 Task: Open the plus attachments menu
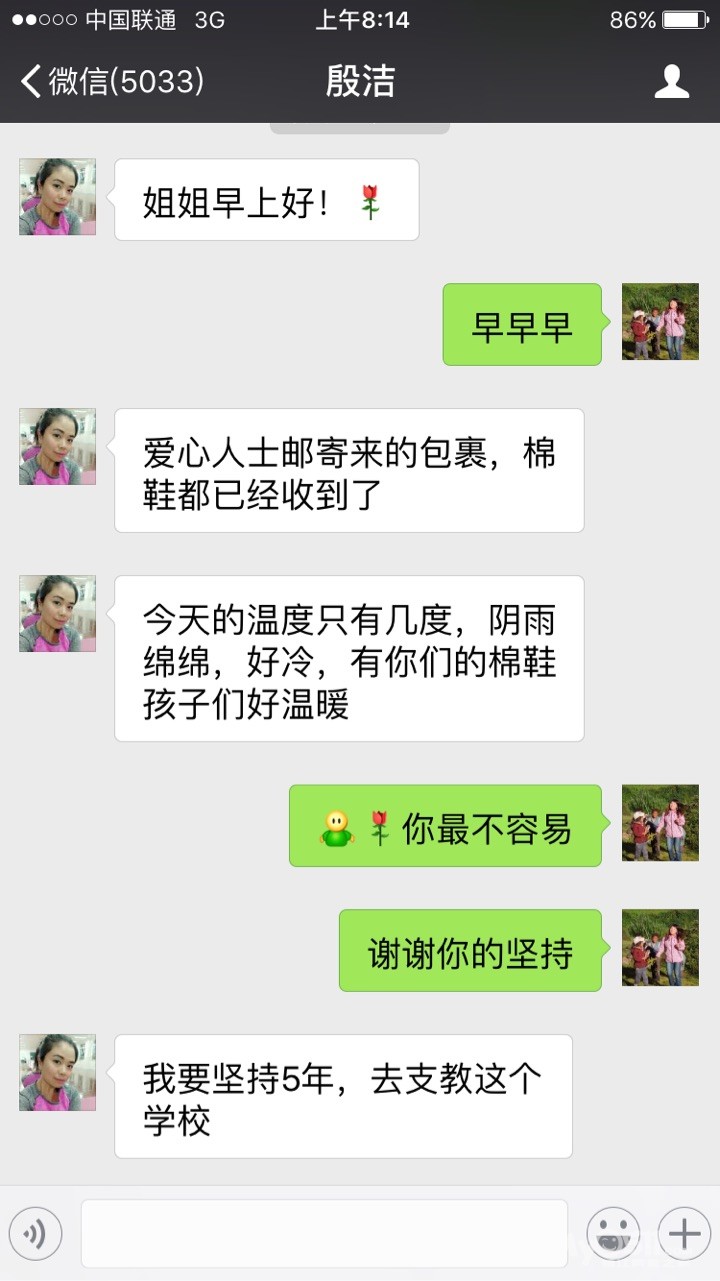pyautogui.click(x=684, y=1234)
